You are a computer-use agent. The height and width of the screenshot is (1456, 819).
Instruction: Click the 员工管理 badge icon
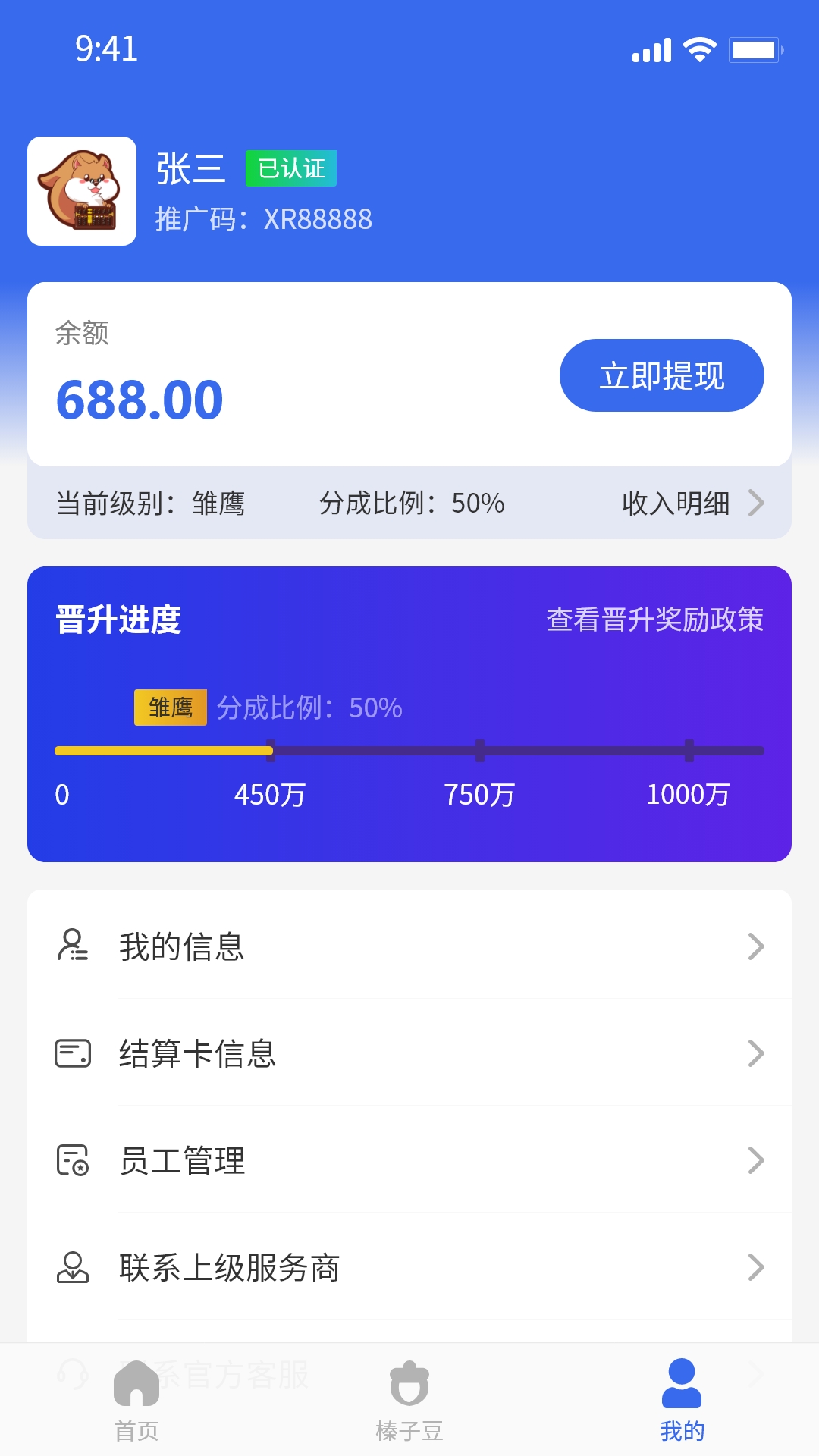72,1160
